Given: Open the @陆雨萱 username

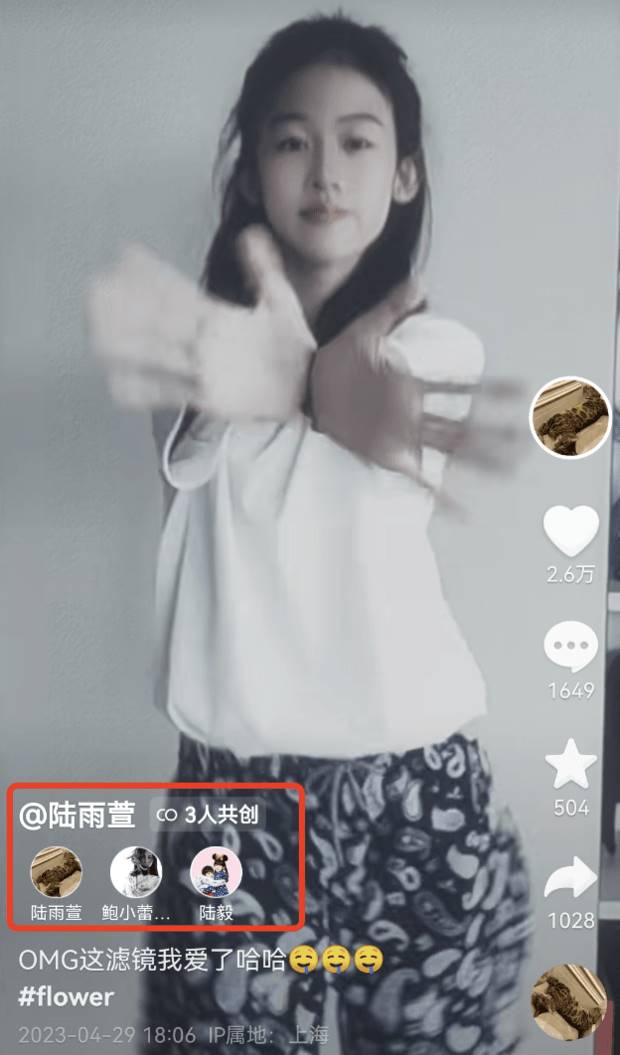Looking at the screenshot, I should (x=77, y=815).
